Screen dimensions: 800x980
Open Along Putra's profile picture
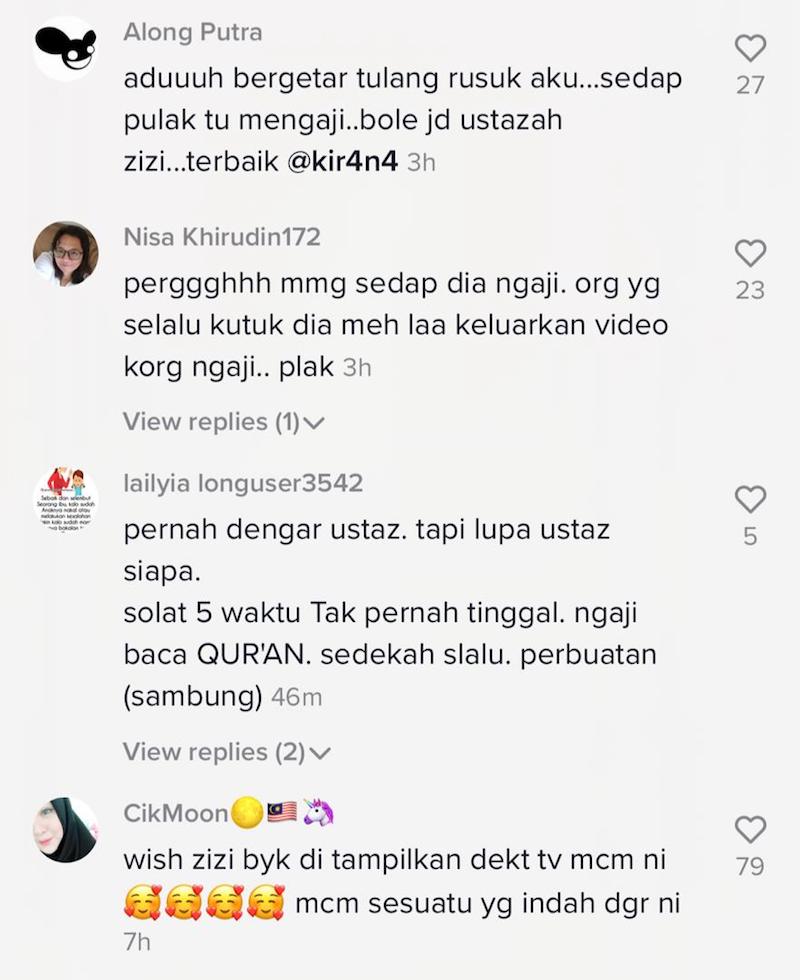(x=66, y=49)
